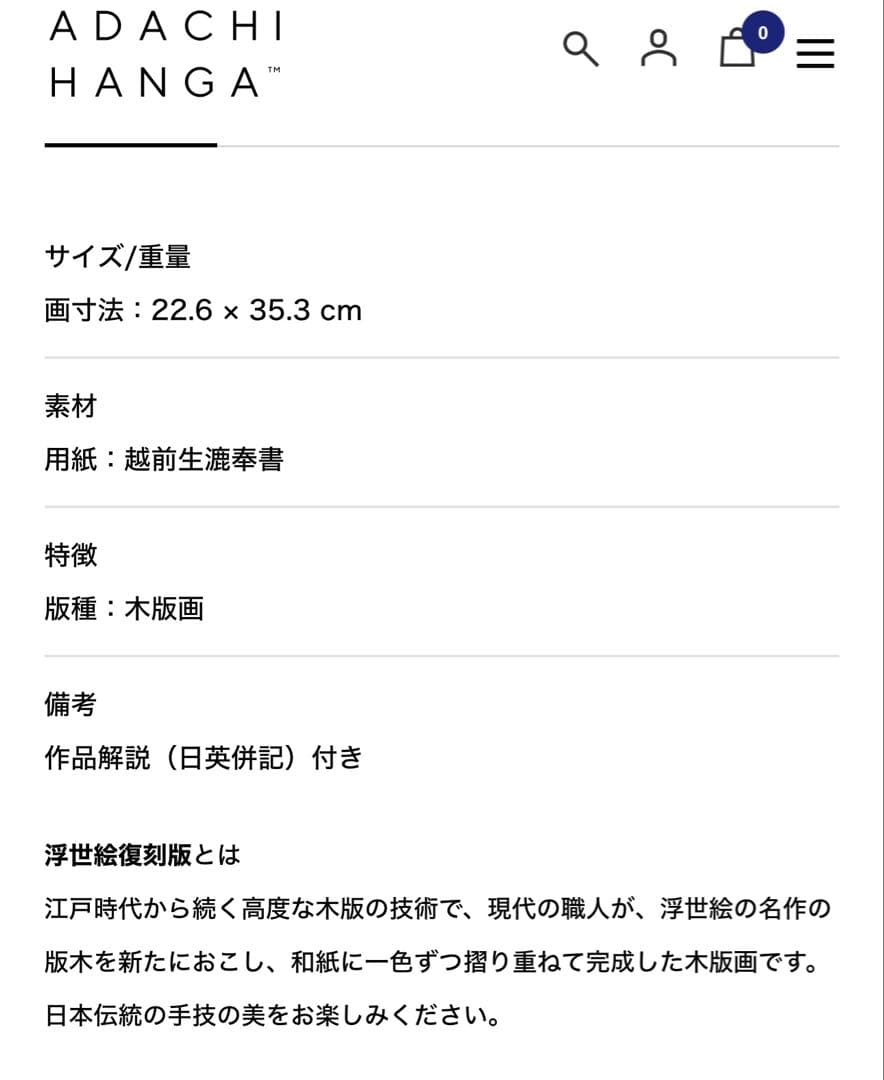Click the 用紙：越前生漉奉書 material text
The image size is (884, 1080).
[165, 459]
